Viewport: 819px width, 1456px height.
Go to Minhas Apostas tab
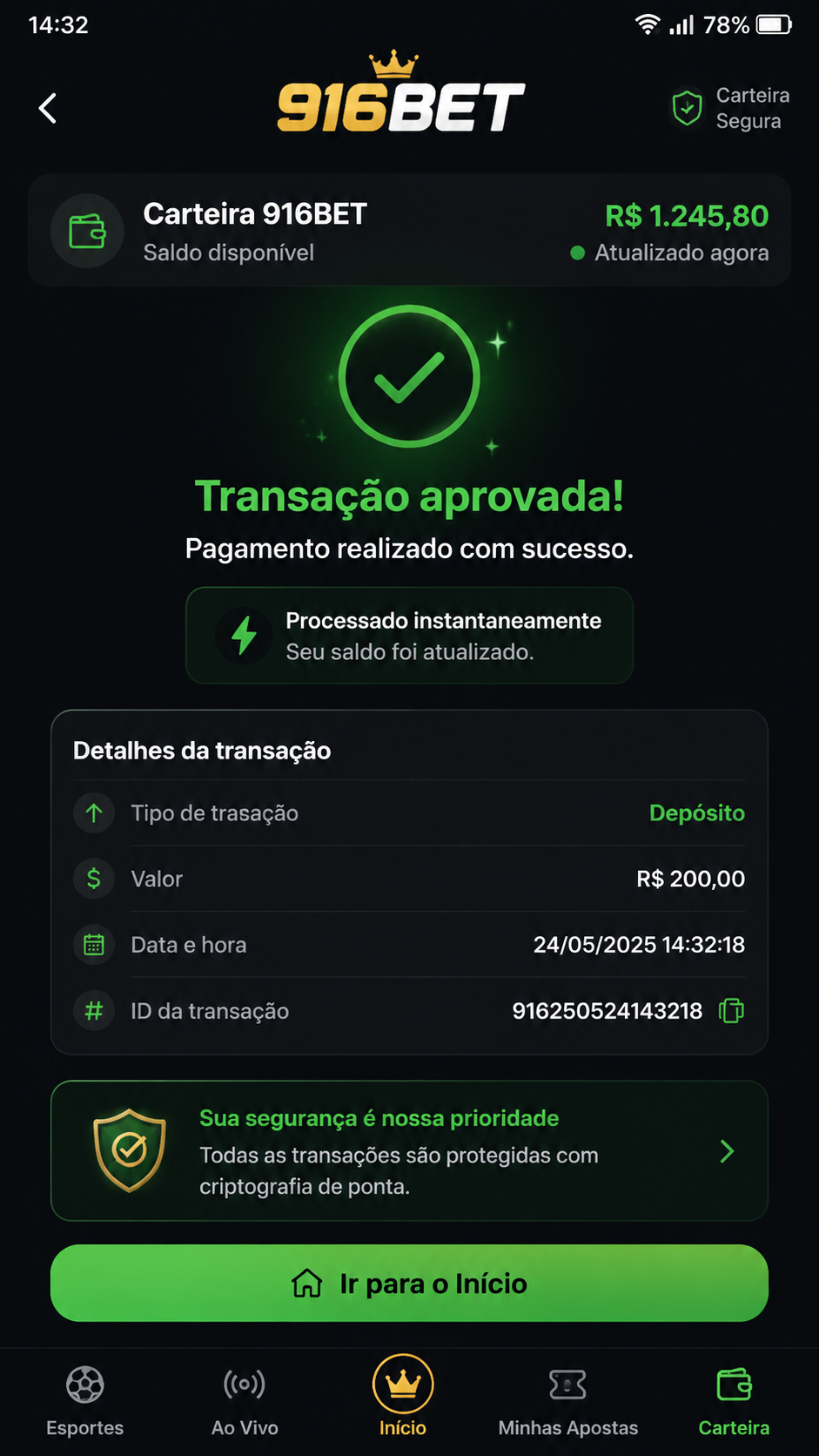point(568,1401)
